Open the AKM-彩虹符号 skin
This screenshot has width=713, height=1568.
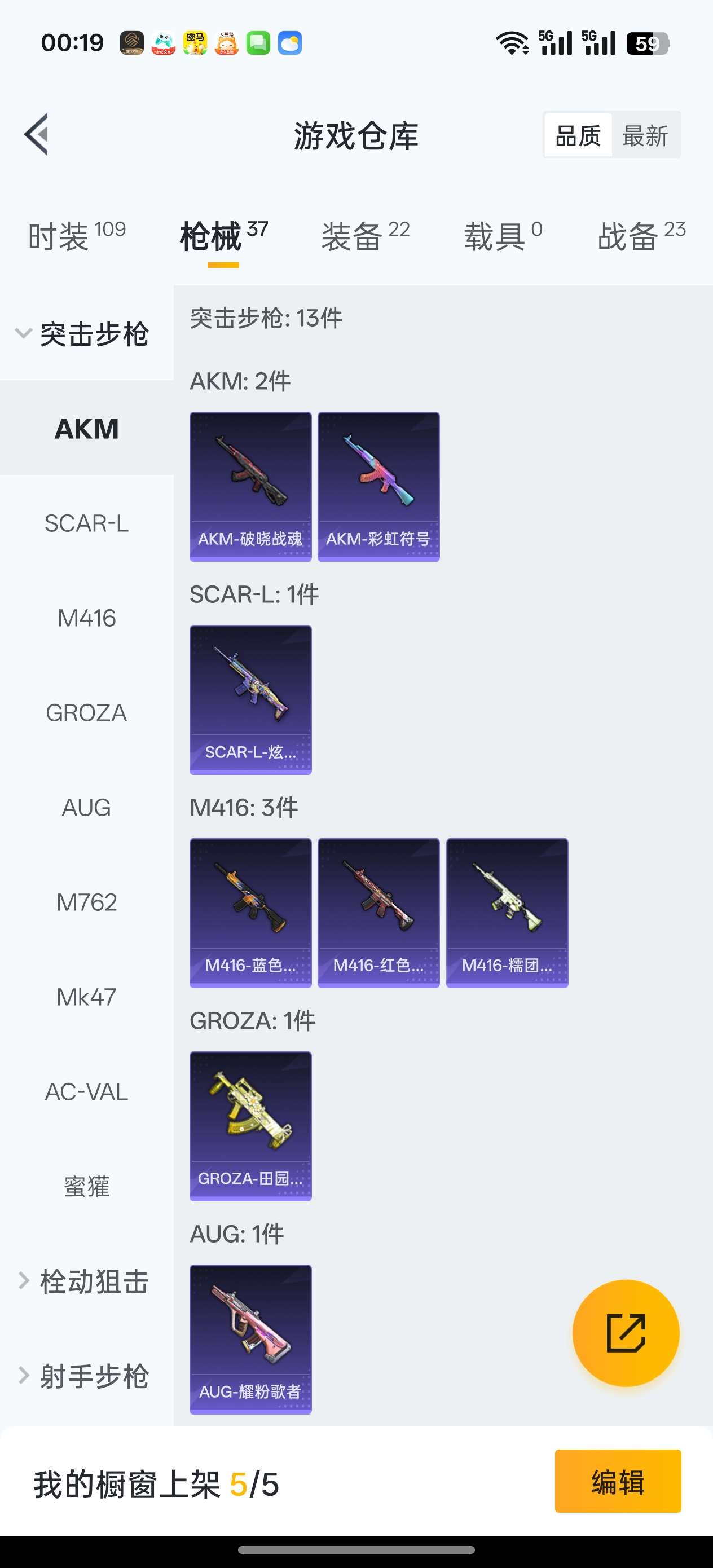(378, 486)
